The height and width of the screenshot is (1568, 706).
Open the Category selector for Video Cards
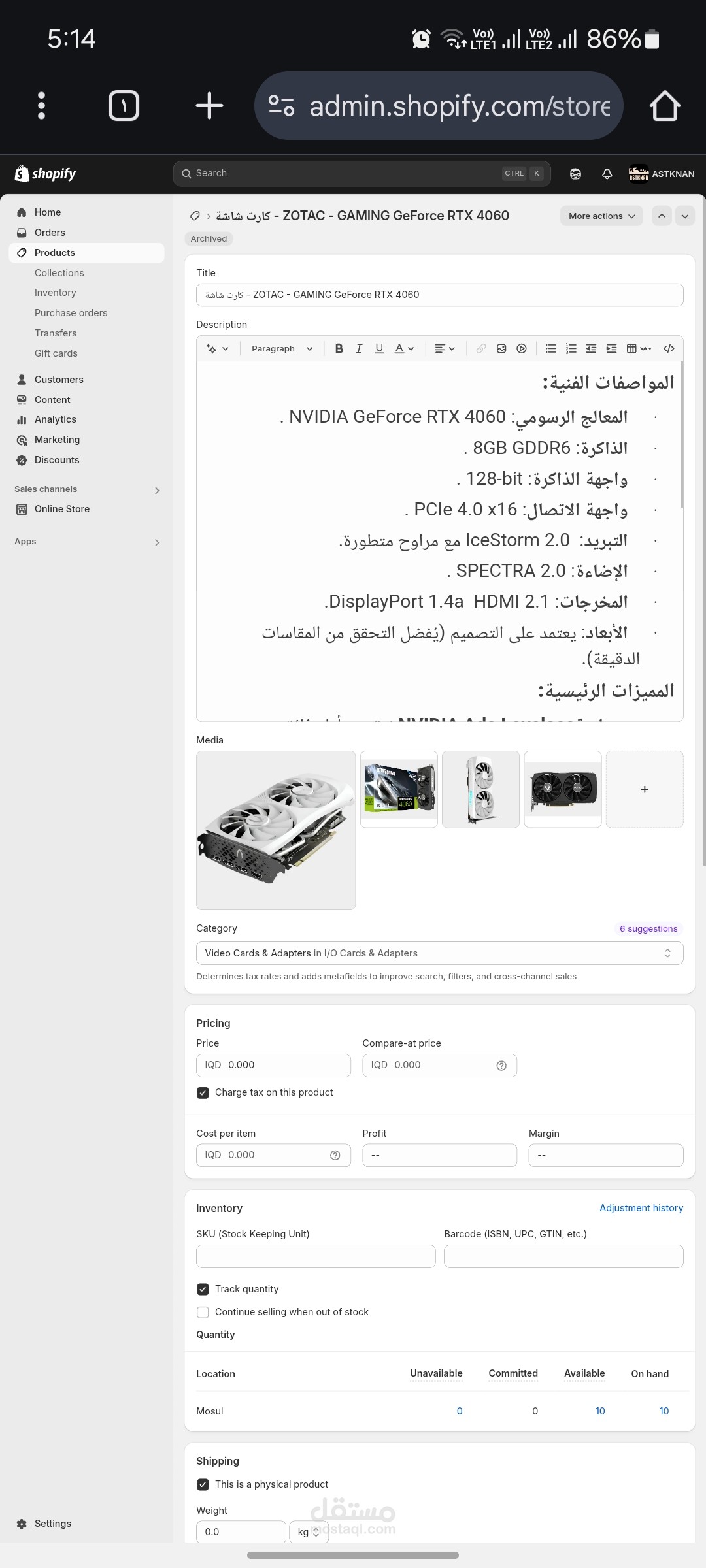click(x=439, y=953)
